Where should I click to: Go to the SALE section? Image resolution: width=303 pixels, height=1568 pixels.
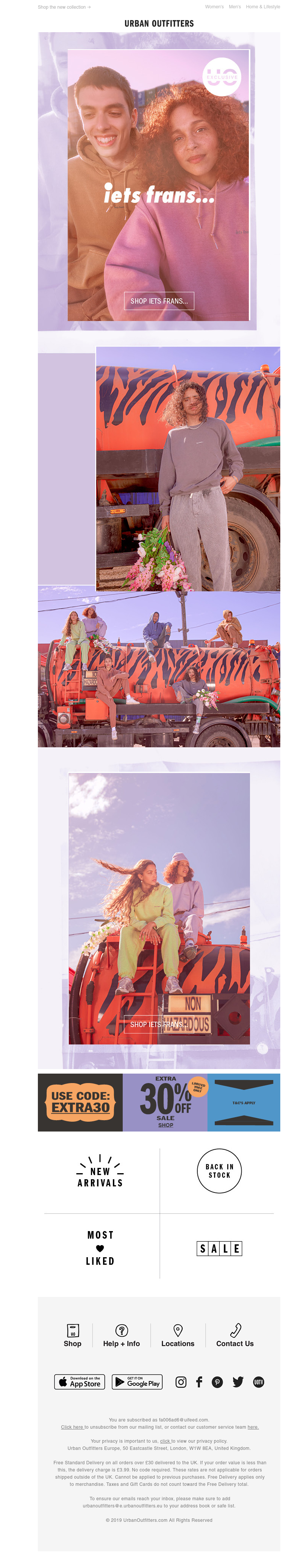[219, 1248]
